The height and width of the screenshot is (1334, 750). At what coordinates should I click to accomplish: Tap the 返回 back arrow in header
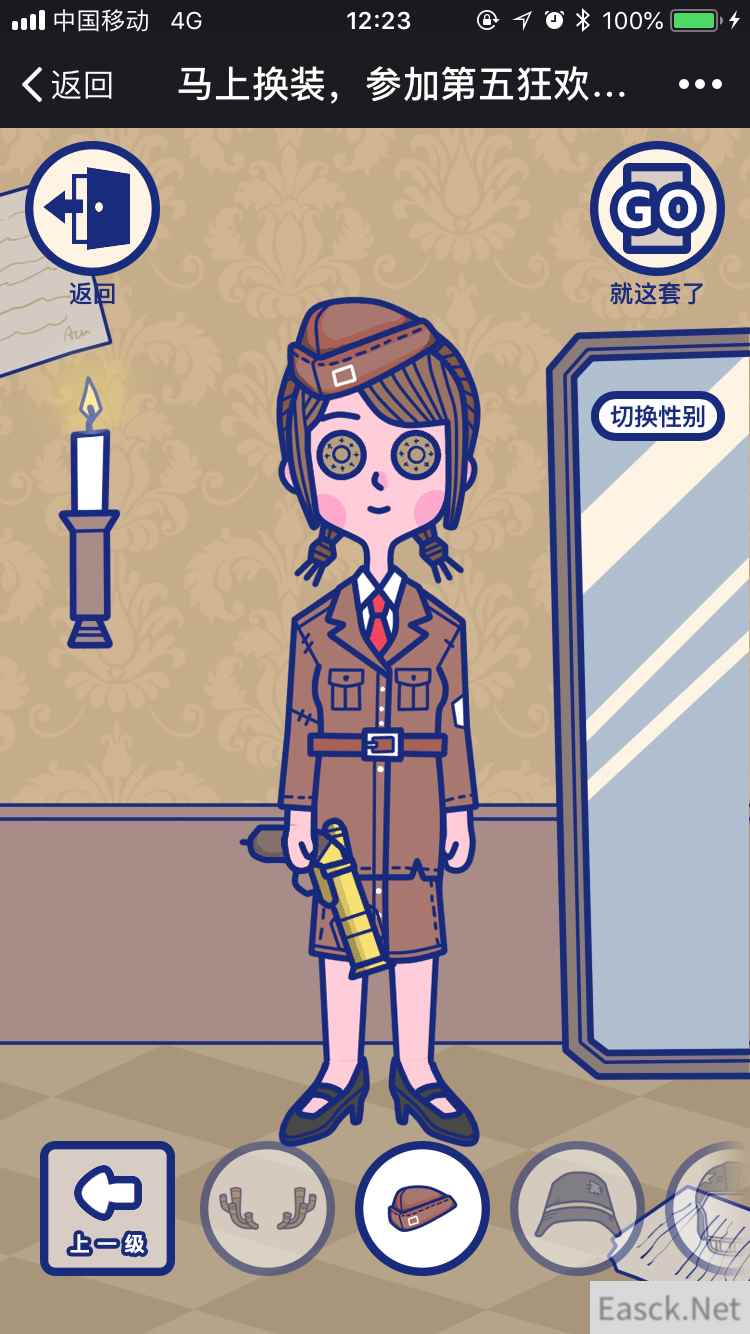coord(66,85)
